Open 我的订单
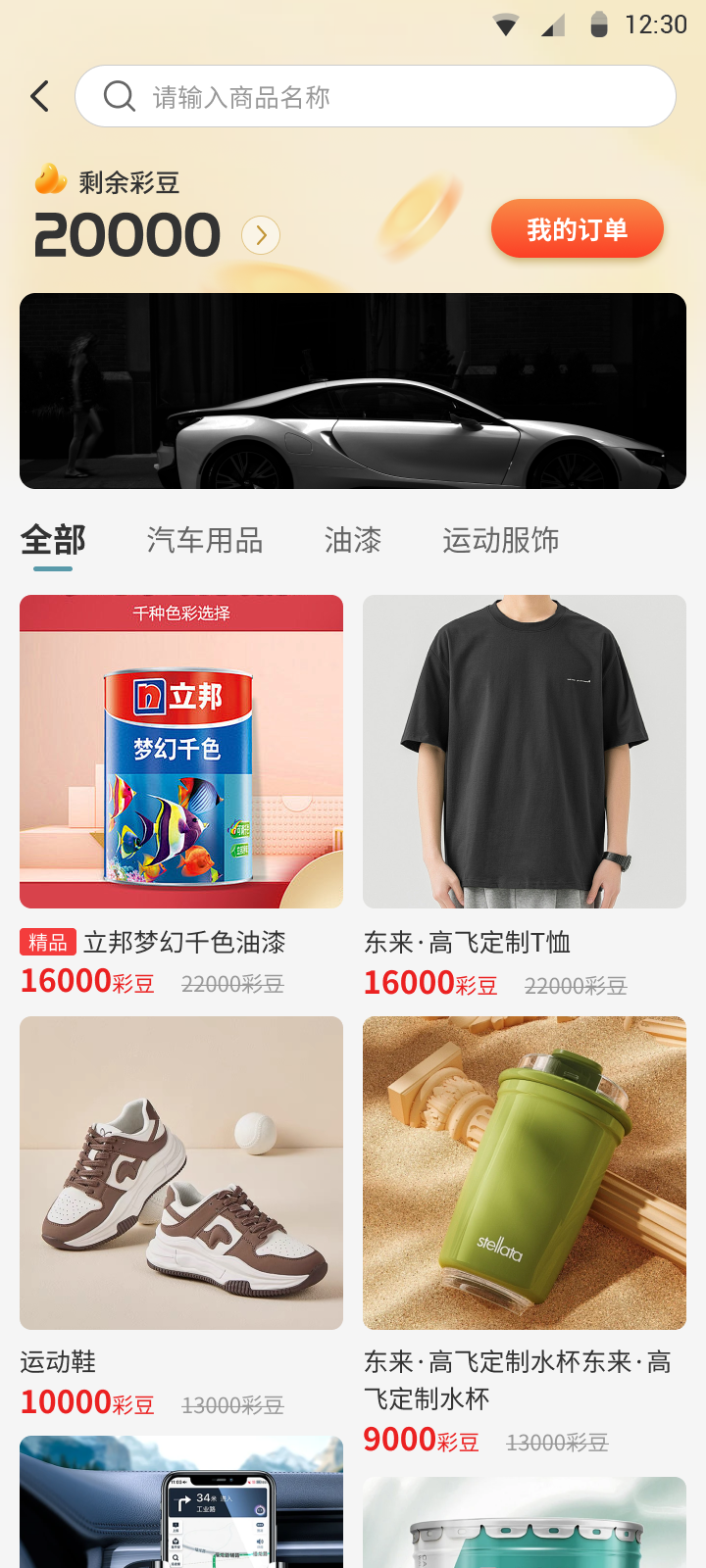The width and height of the screenshot is (706, 1568). pos(577,228)
